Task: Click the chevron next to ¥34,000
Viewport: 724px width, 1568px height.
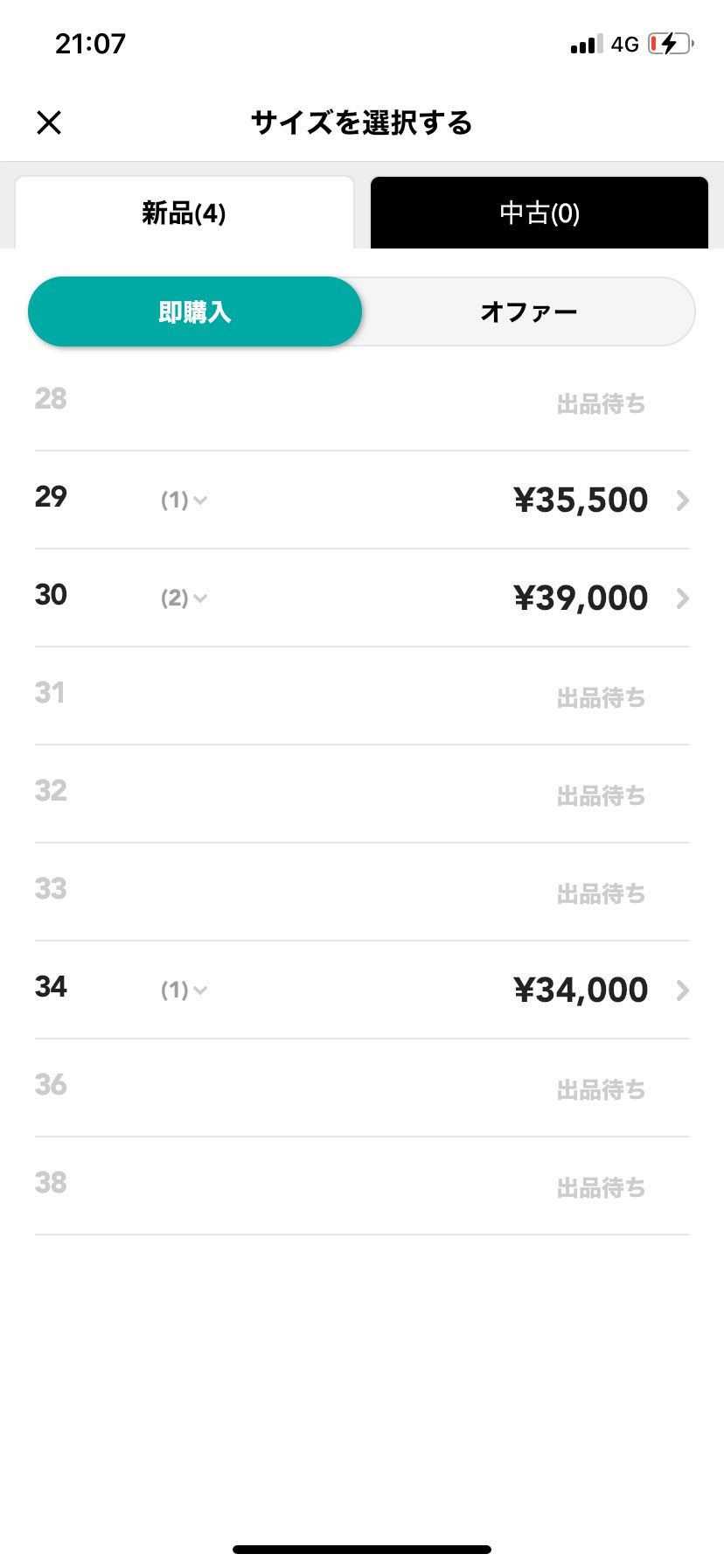Action: (x=683, y=990)
